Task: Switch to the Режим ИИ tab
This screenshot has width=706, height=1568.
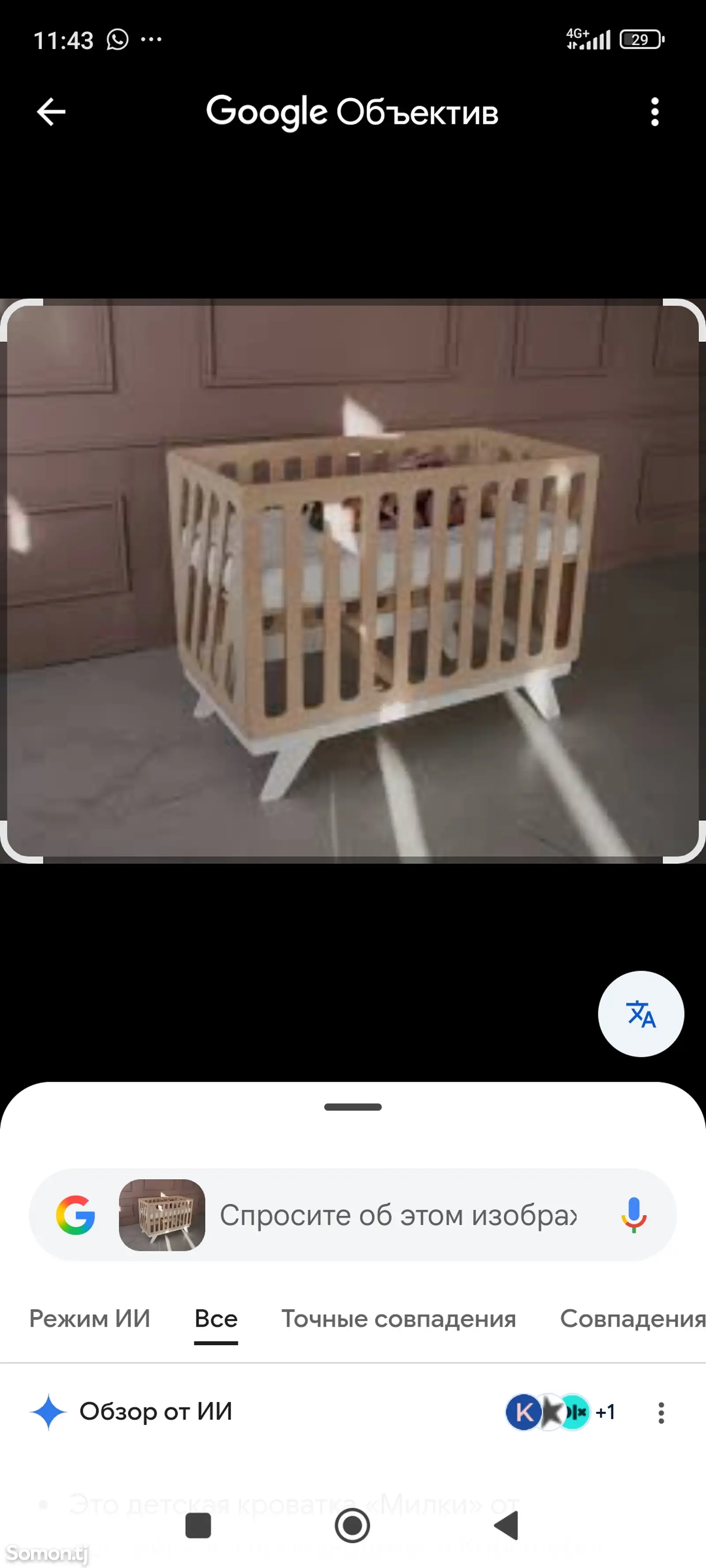Action: pyautogui.click(x=90, y=1318)
